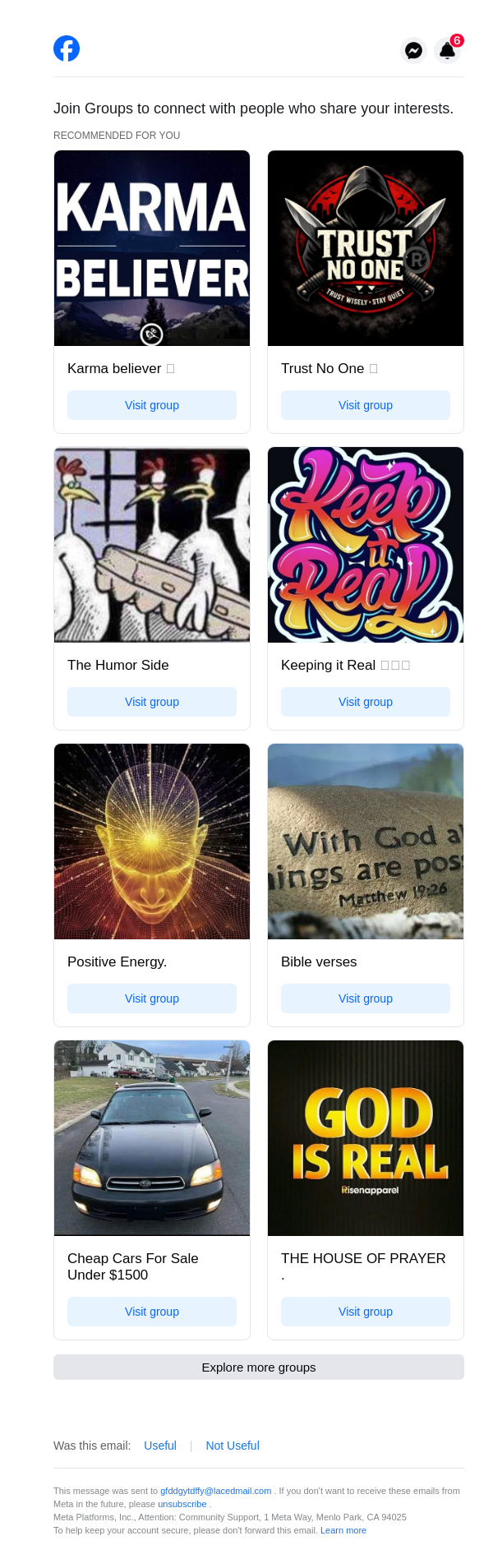Explore more groups
This screenshot has height=1568, width=493.
click(x=259, y=1367)
